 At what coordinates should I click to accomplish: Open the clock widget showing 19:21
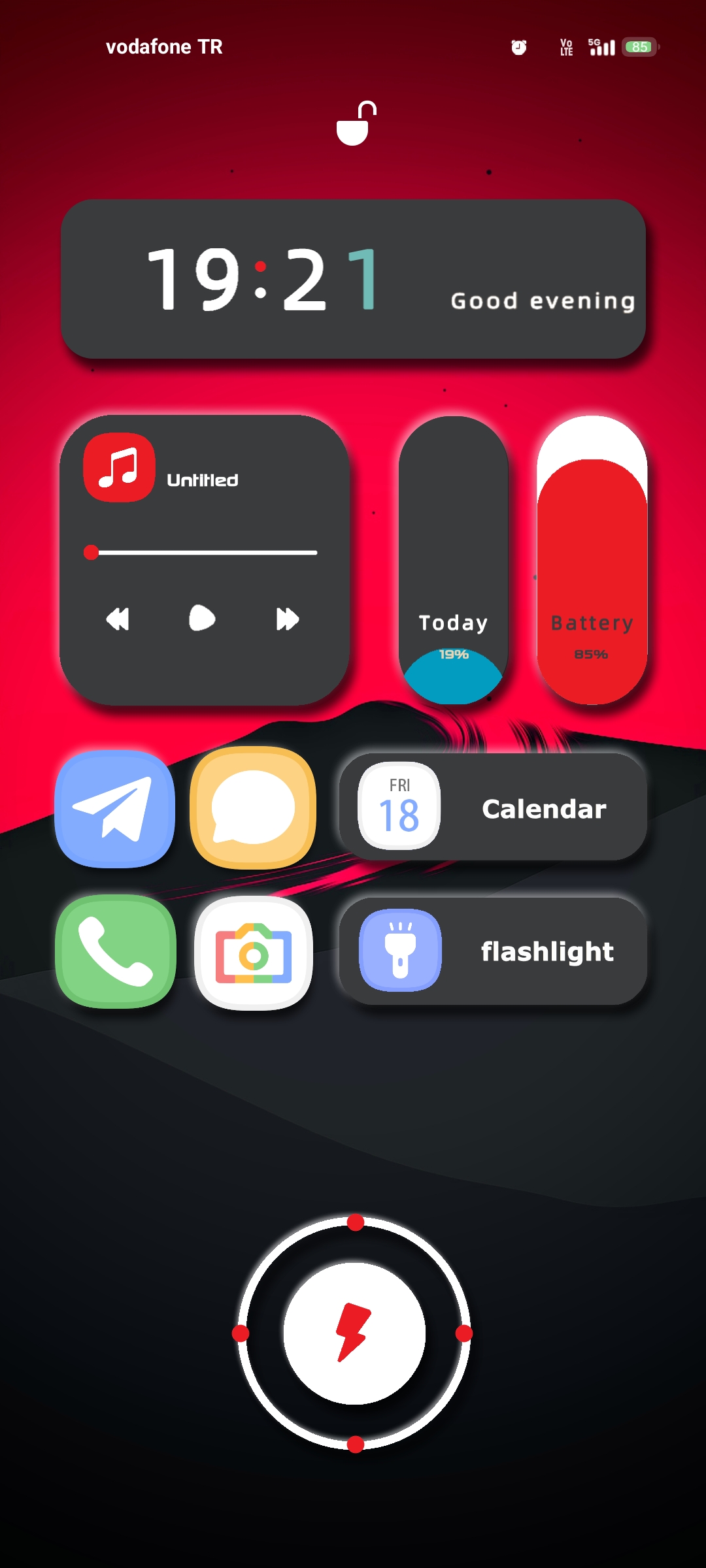[353, 279]
